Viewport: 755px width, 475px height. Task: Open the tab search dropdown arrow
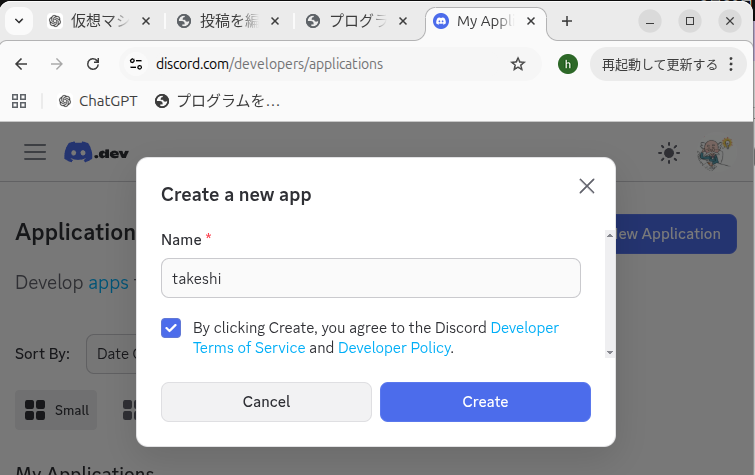(17, 21)
